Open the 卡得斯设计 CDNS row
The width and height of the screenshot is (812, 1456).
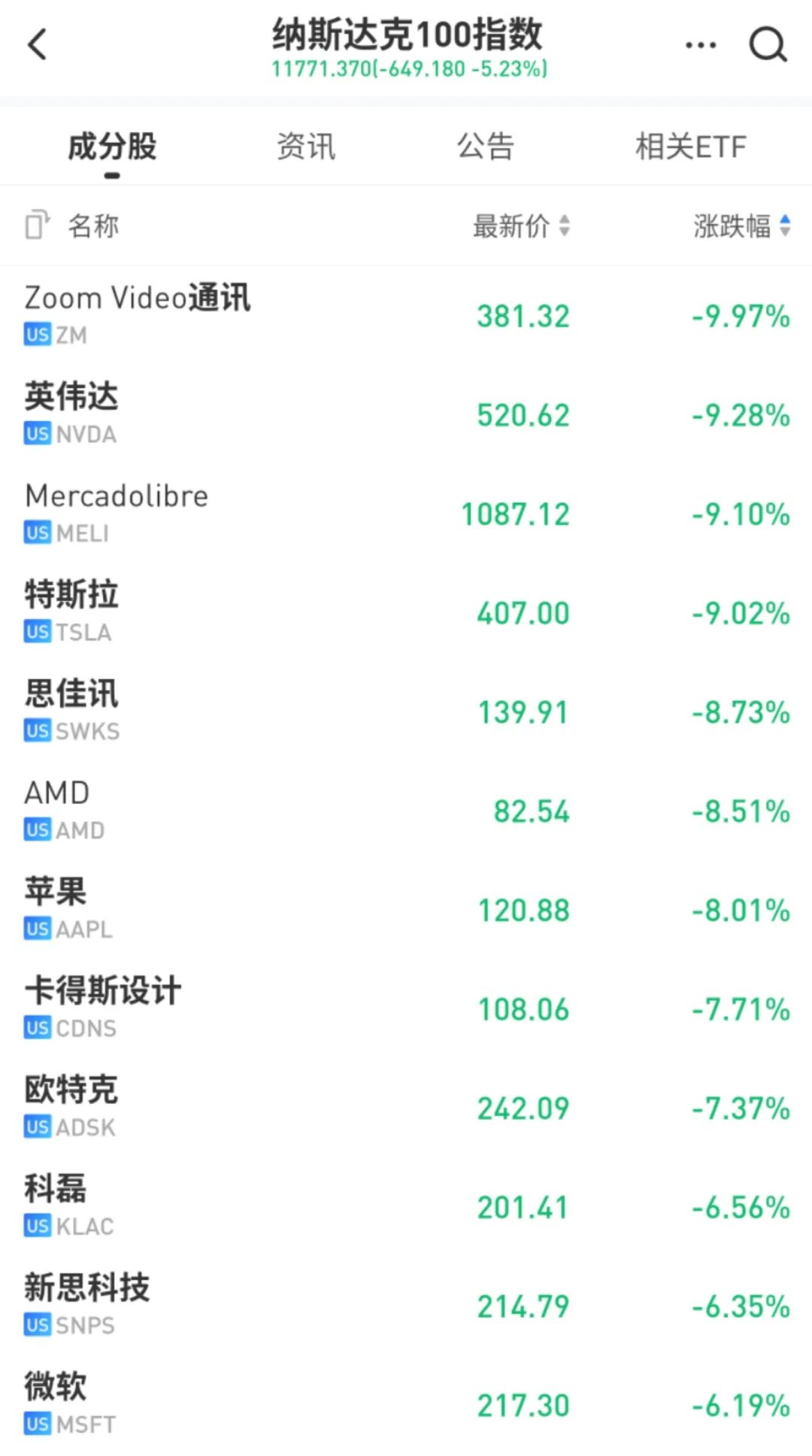coord(406,1009)
